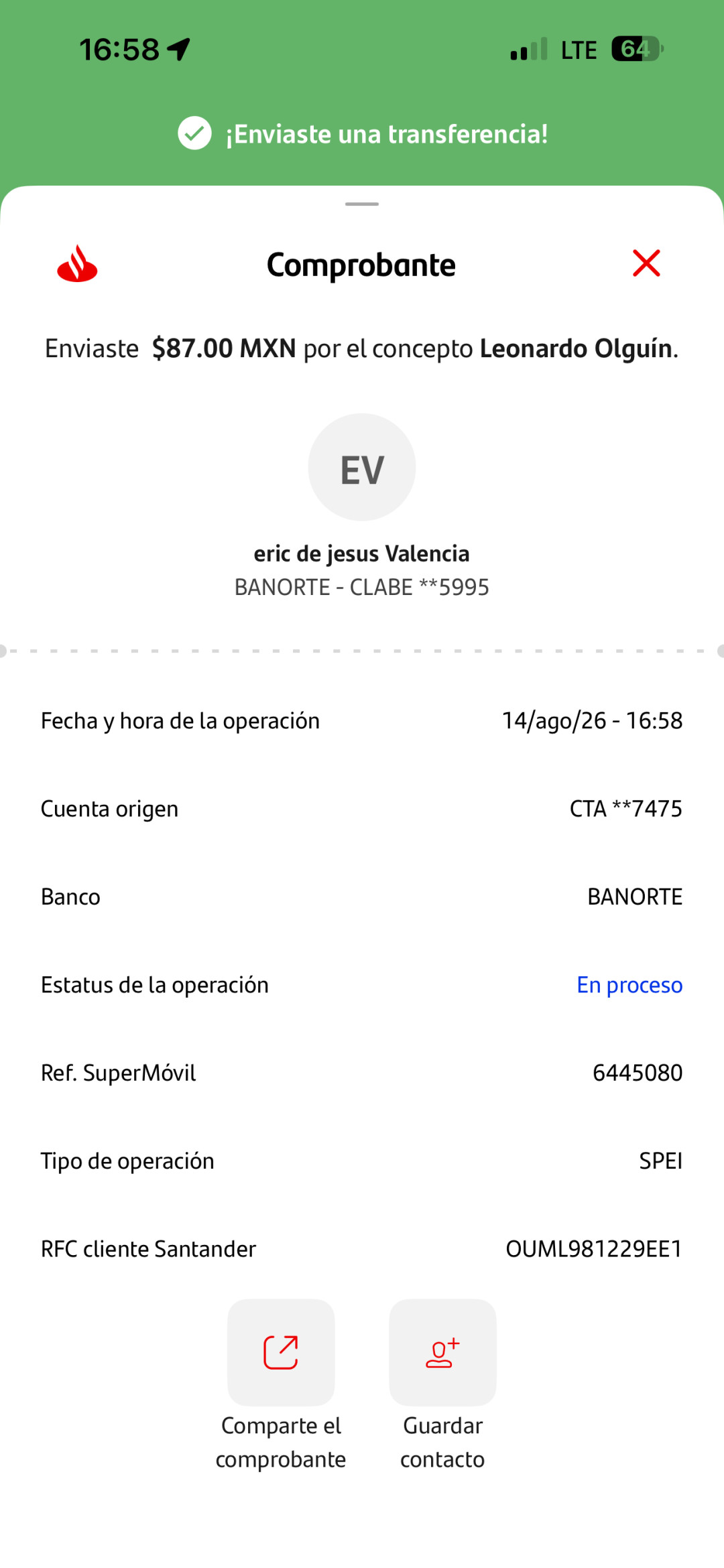Save recipient using Guardar contacto
The height and width of the screenshot is (1568, 724).
[x=442, y=1352]
